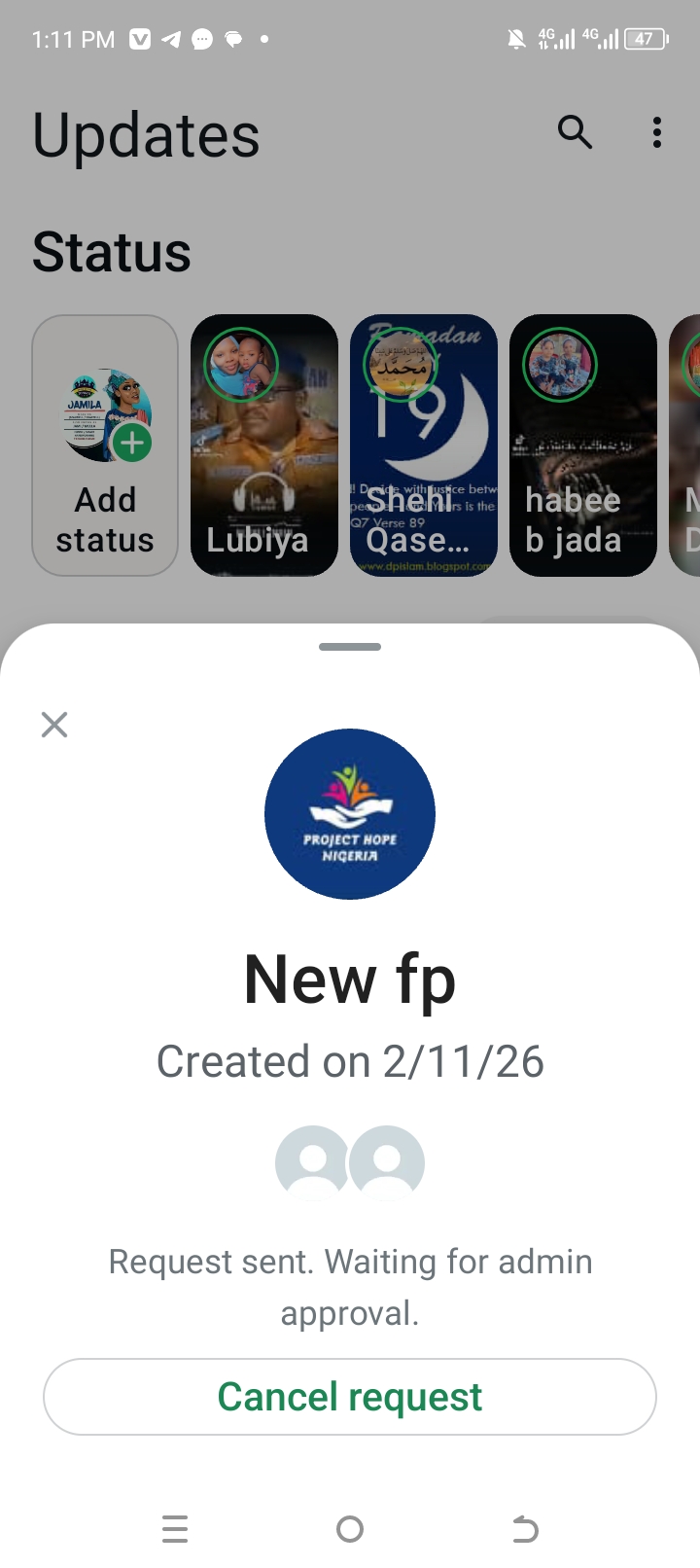Image resolution: width=700 pixels, height=1568 pixels.
Task: Open search in Updates
Action: tap(575, 131)
